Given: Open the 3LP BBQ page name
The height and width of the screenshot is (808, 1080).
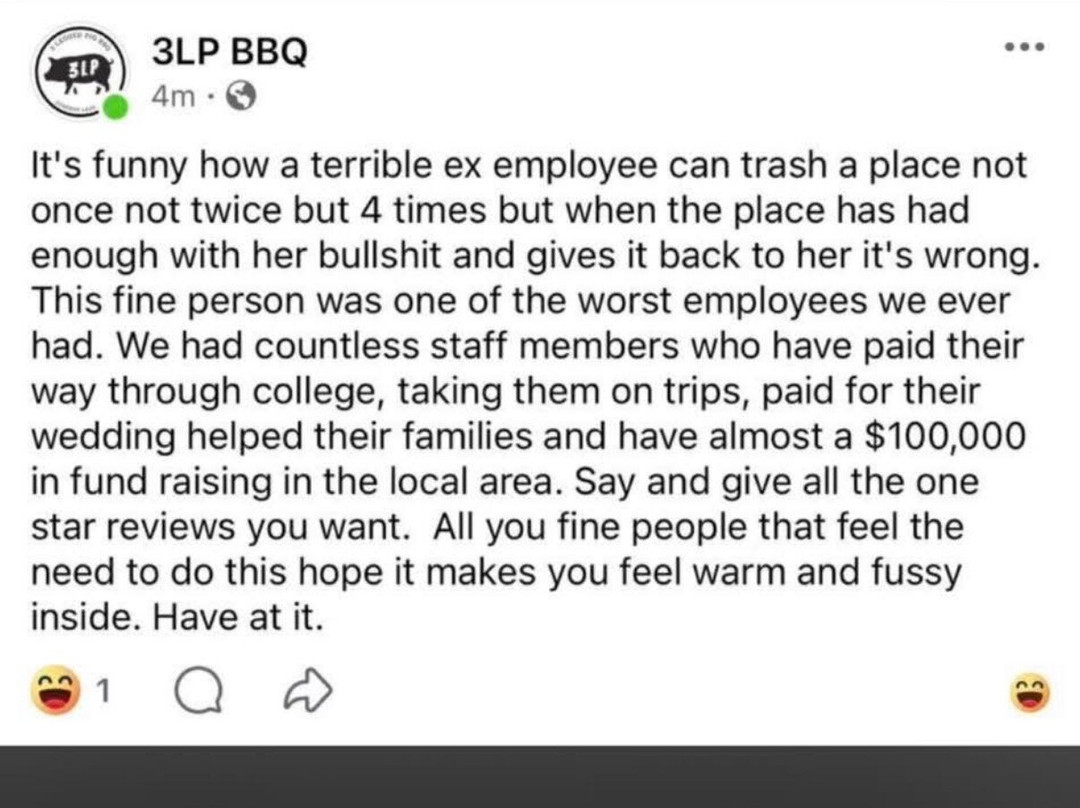Looking at the screenshot, I should [x=229, y=52].
